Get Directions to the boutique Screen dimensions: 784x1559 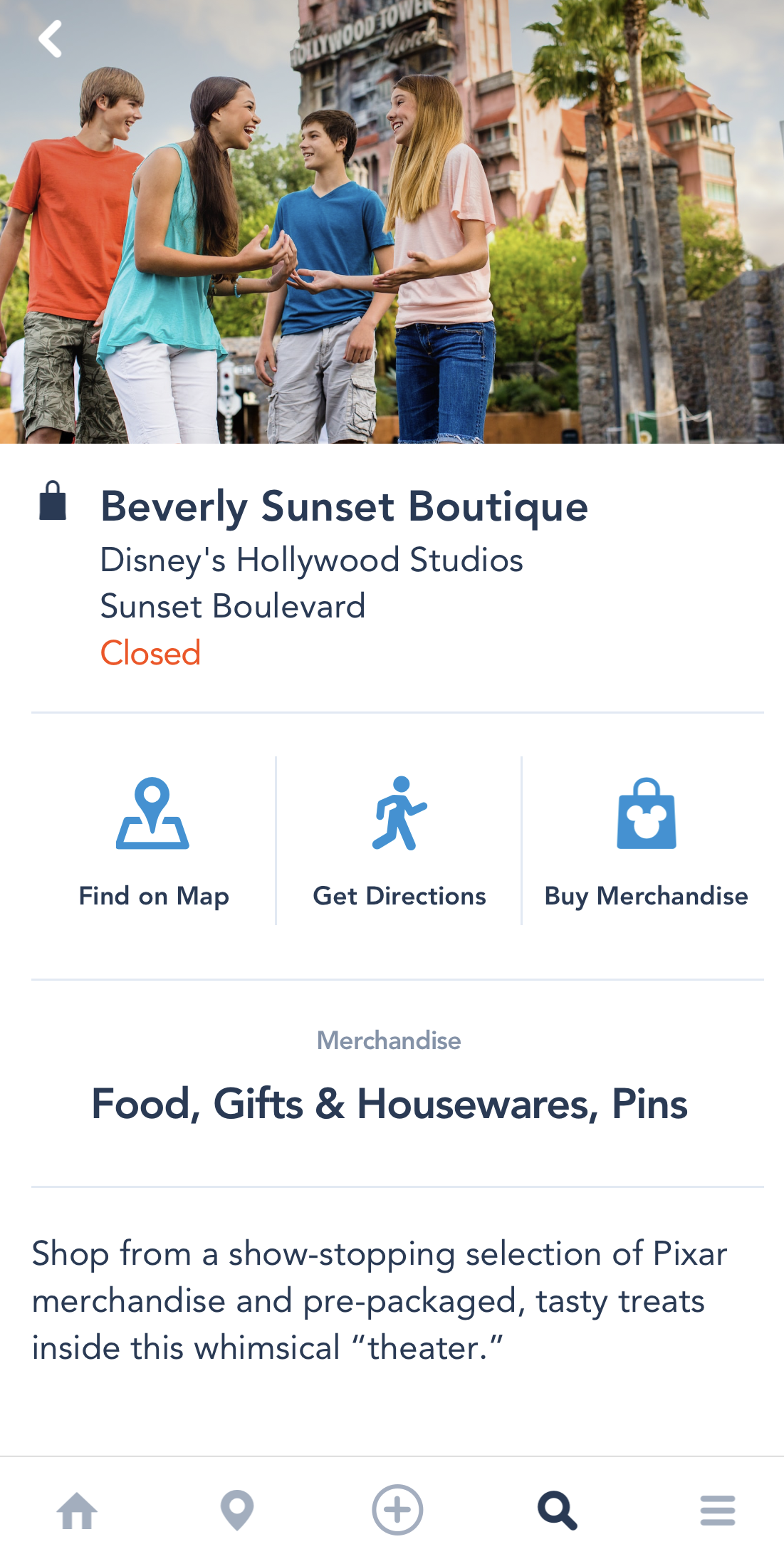click(x=399, y=842)
